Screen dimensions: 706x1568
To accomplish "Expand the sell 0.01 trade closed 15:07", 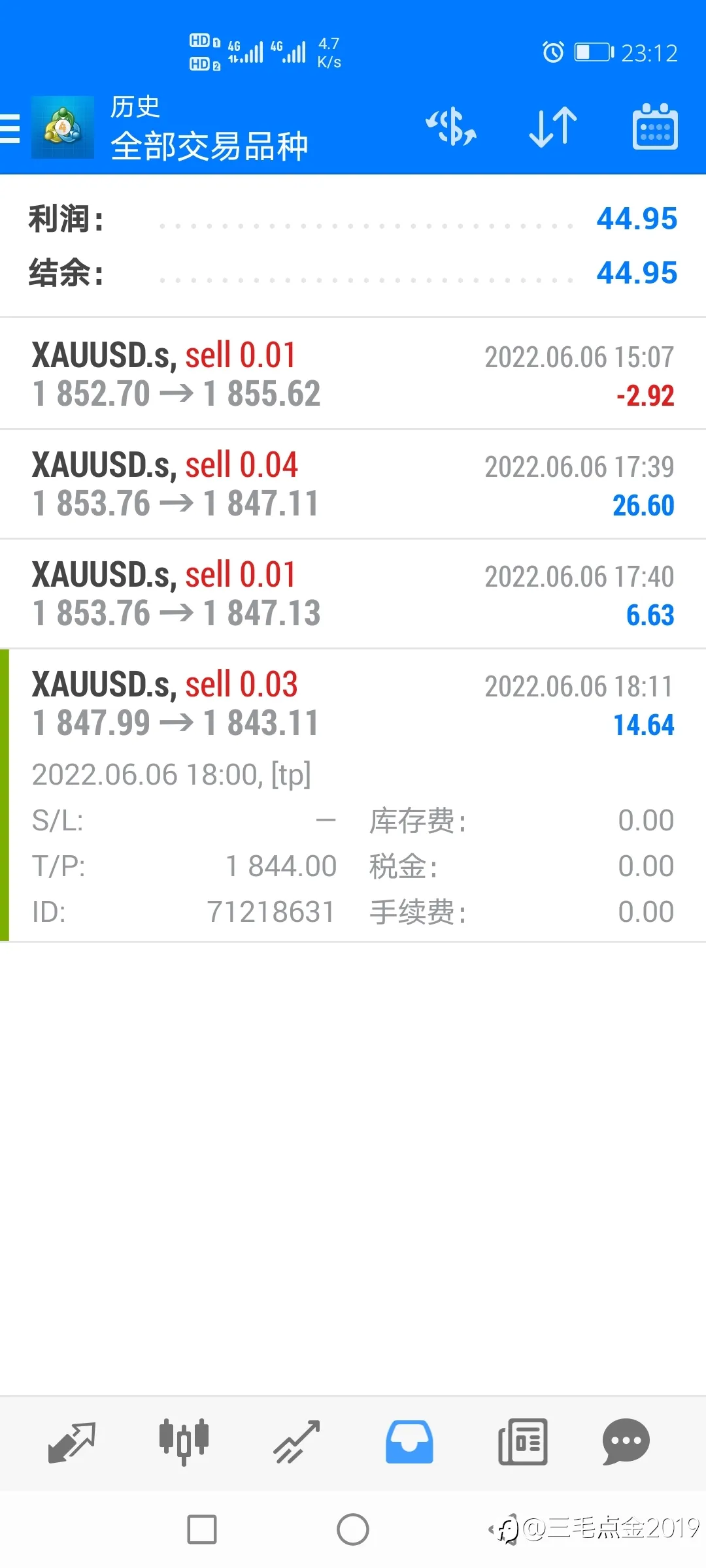I will click(353, 374).
